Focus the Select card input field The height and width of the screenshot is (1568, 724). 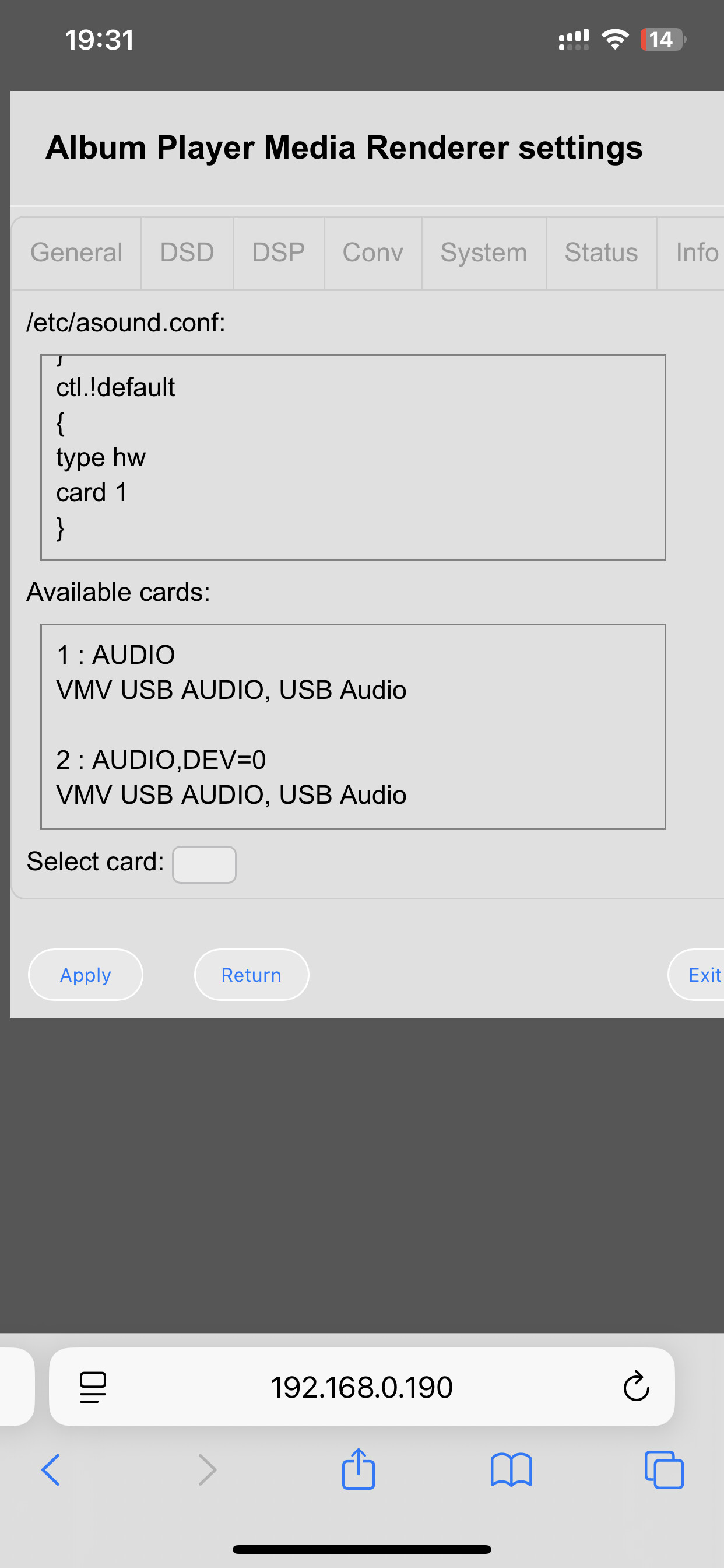205,864
